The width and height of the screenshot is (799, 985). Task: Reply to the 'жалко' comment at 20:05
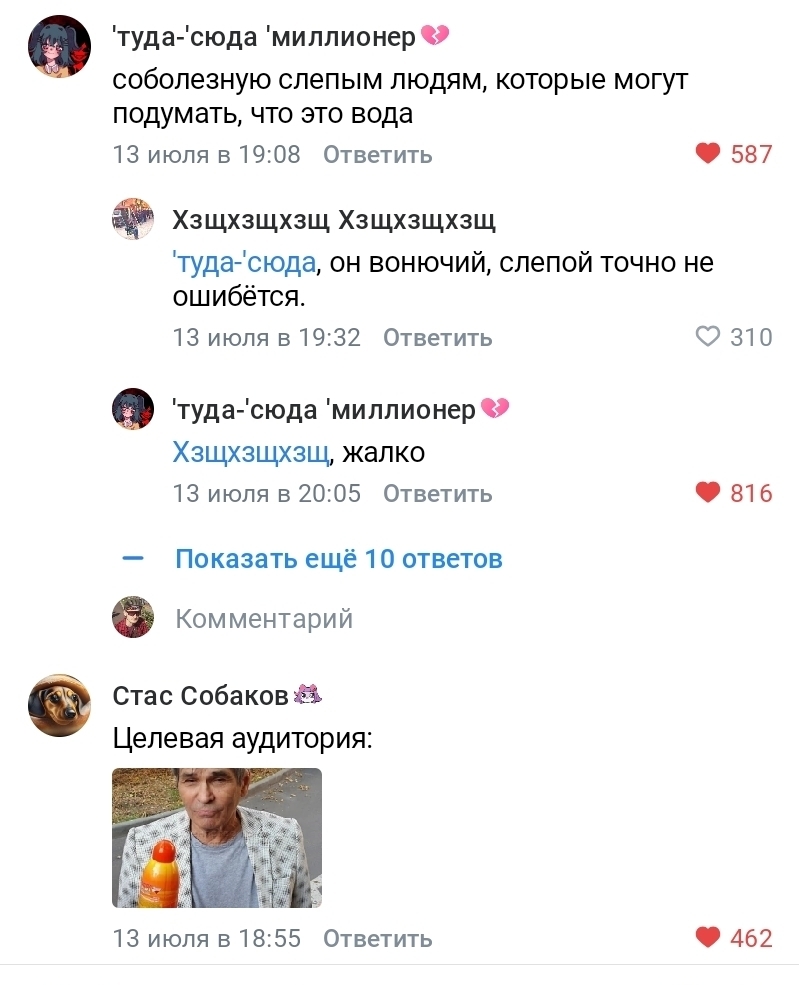point(437,493)
